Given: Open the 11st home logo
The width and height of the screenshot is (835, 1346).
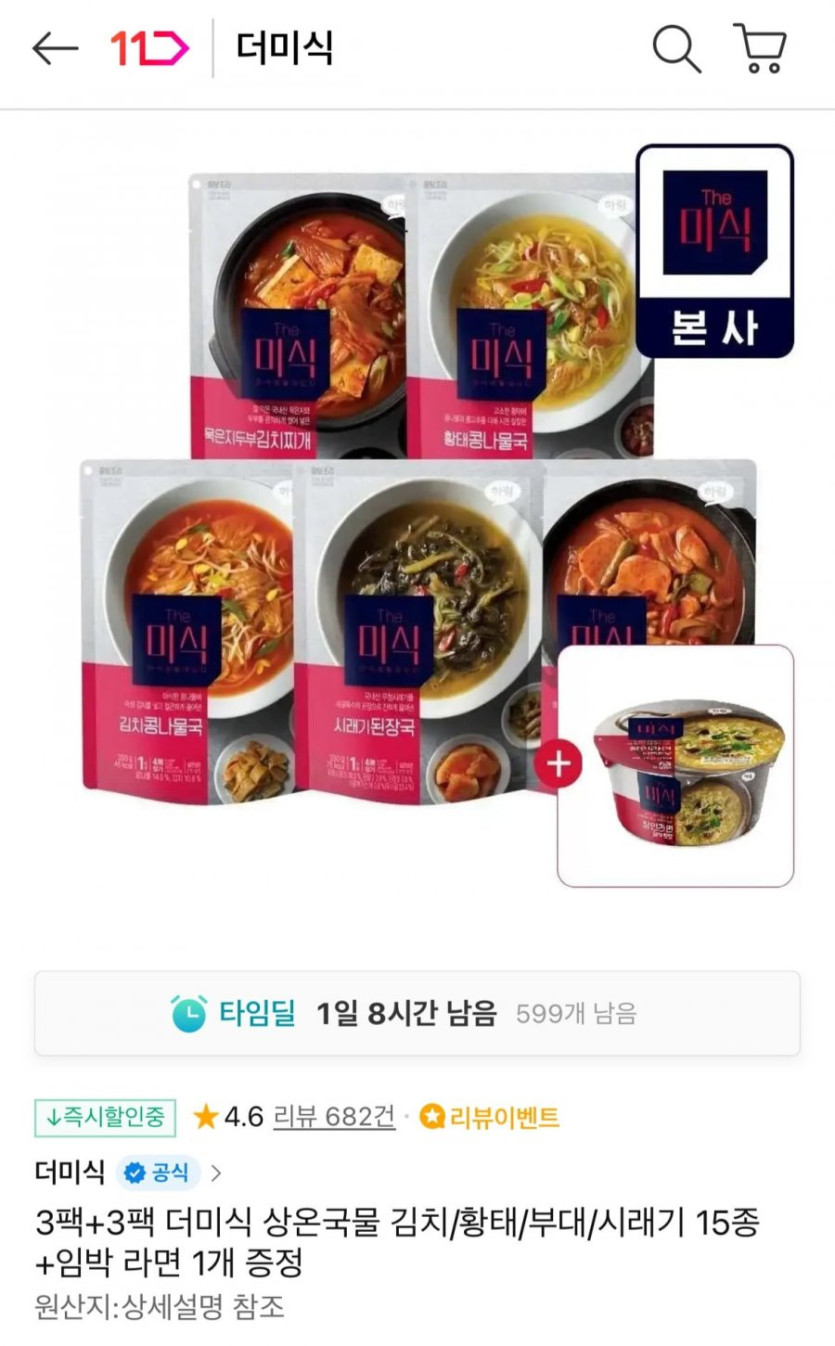Looking at the screenshot, I should pyautogui.click(x=149, y=49).
